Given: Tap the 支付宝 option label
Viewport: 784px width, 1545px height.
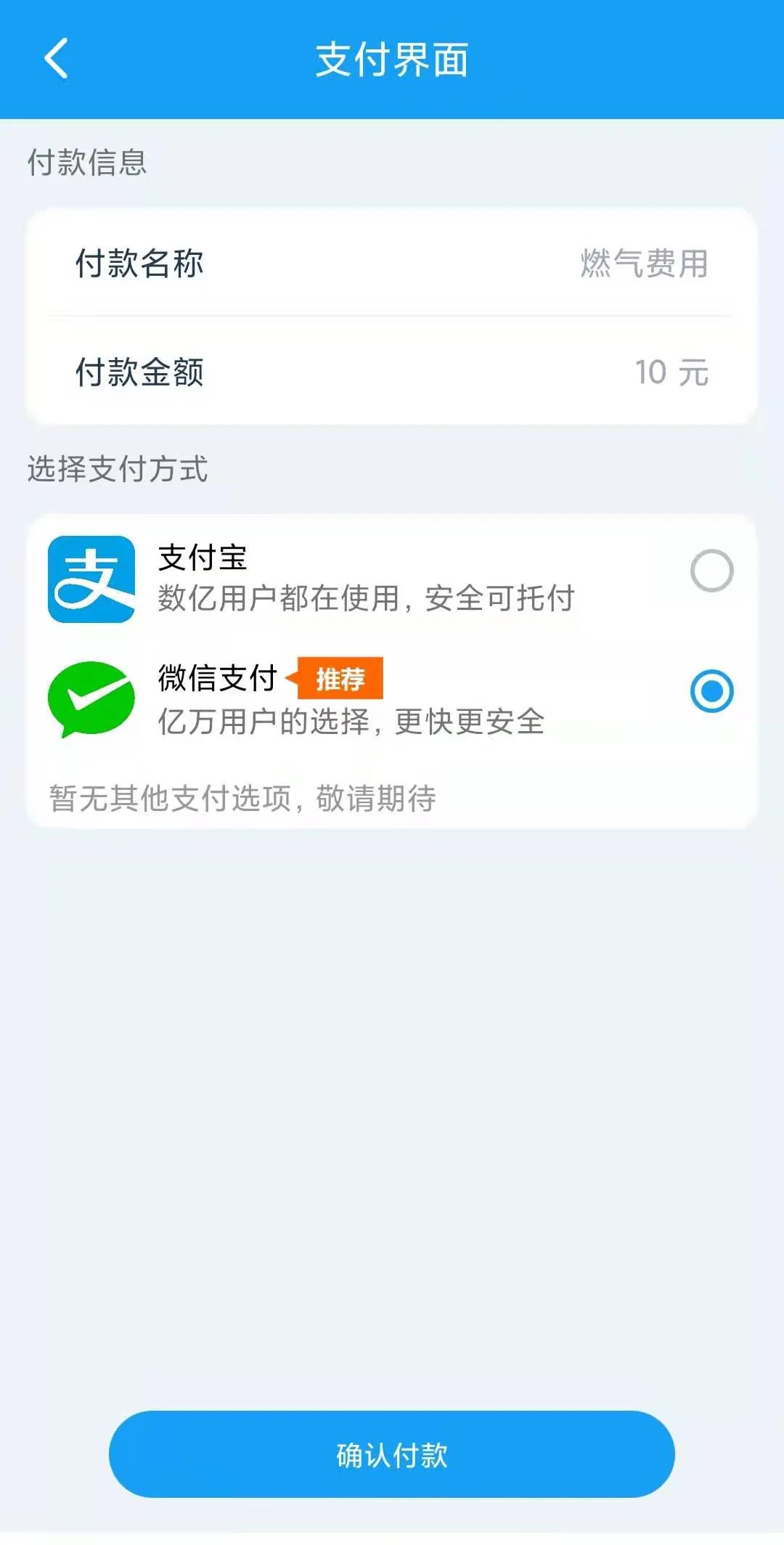Looking at the screenshot, I should [202, 558].
